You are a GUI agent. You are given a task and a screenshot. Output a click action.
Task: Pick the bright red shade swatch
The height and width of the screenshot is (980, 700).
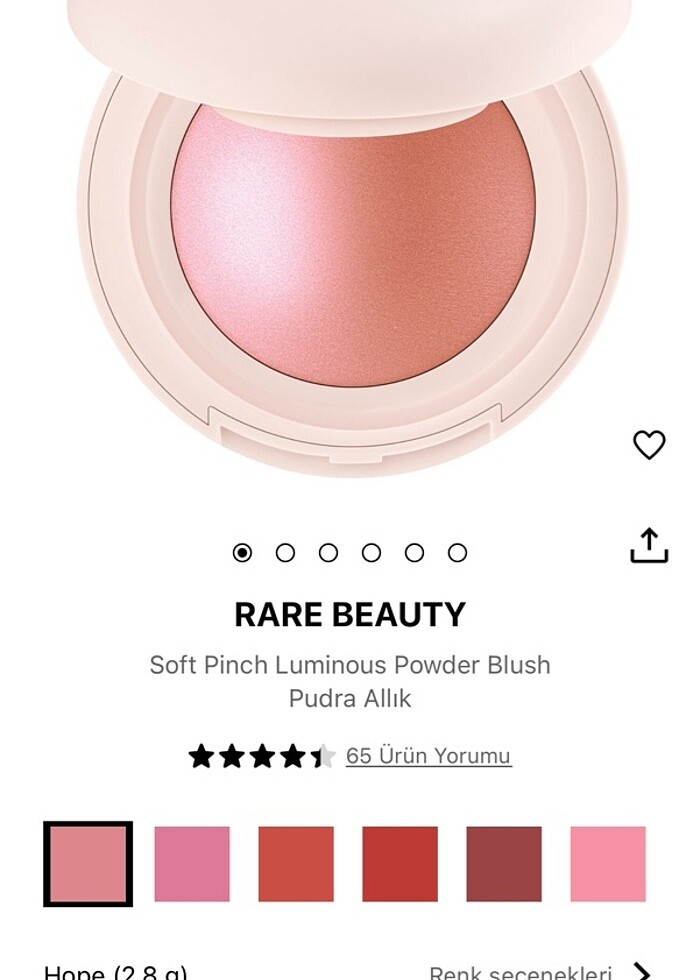click(400, 864)
